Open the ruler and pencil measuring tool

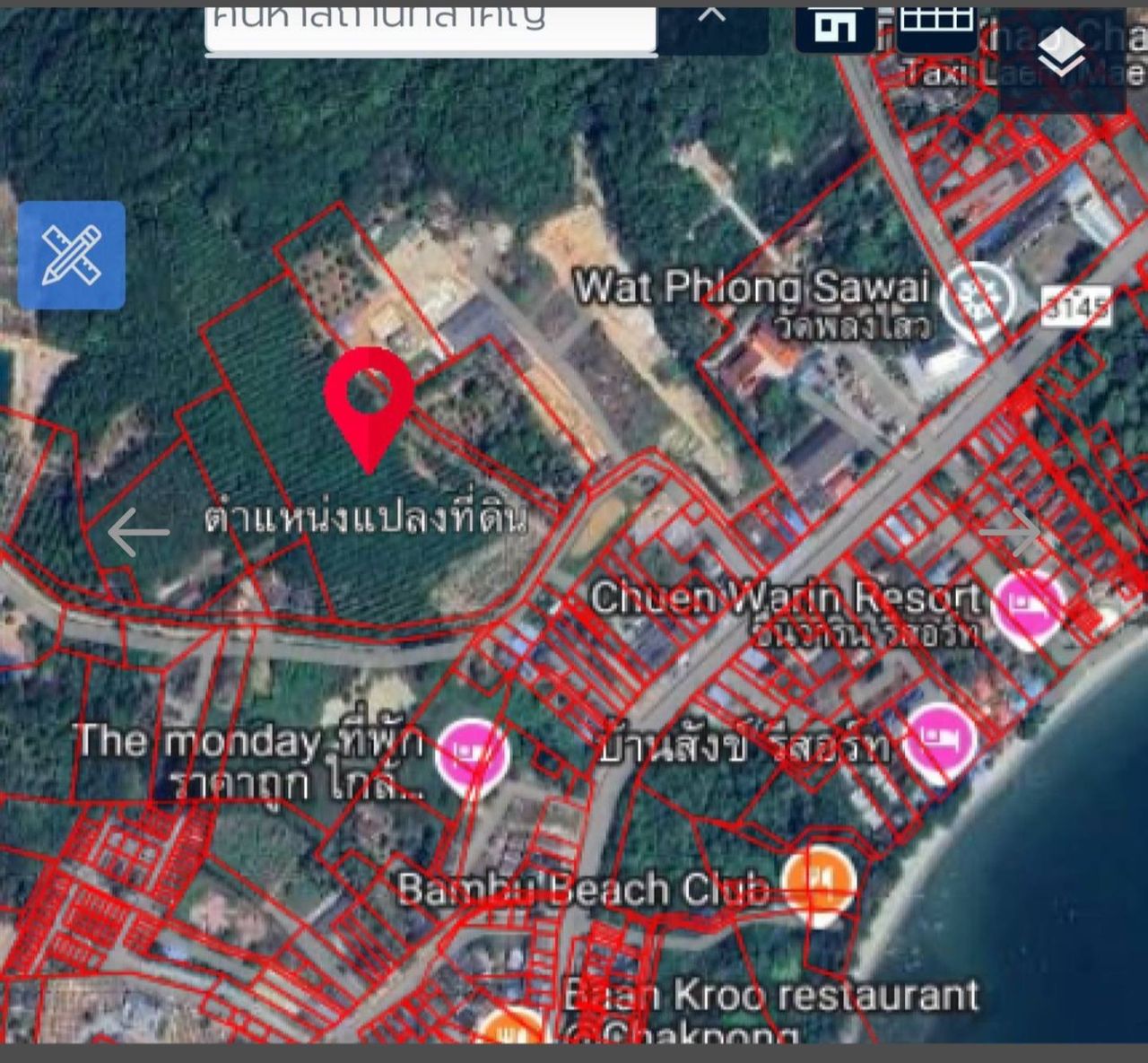[x=72, y=256]
